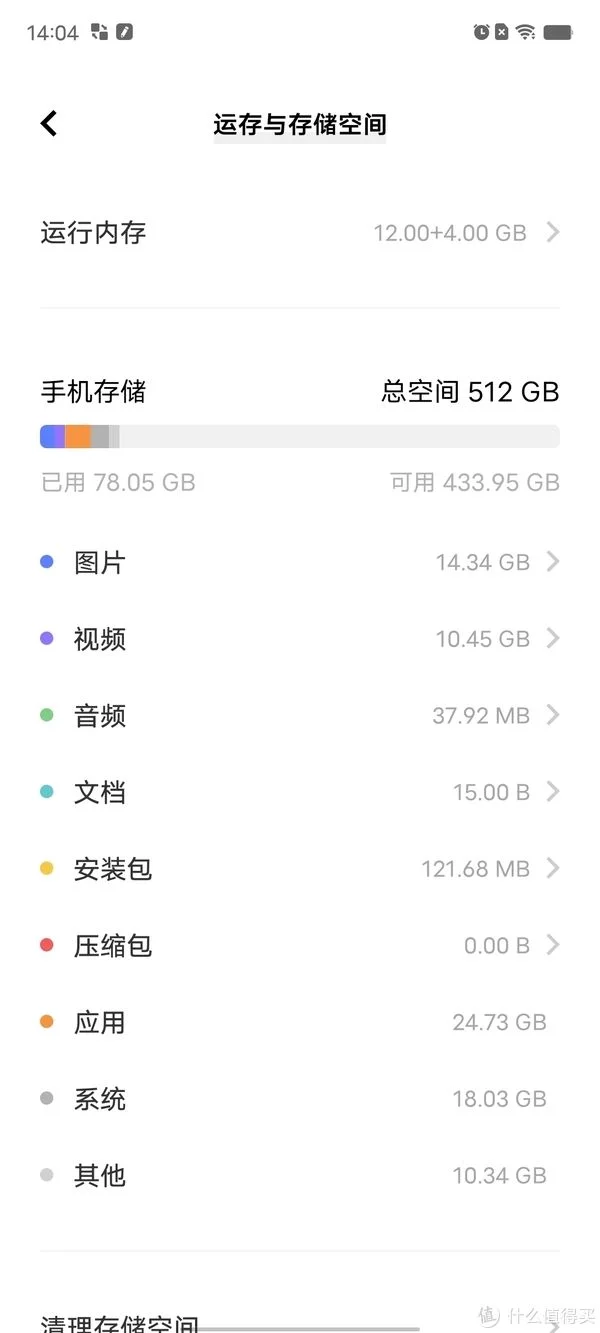Open the 音频 storage row

tap(300, 716)
